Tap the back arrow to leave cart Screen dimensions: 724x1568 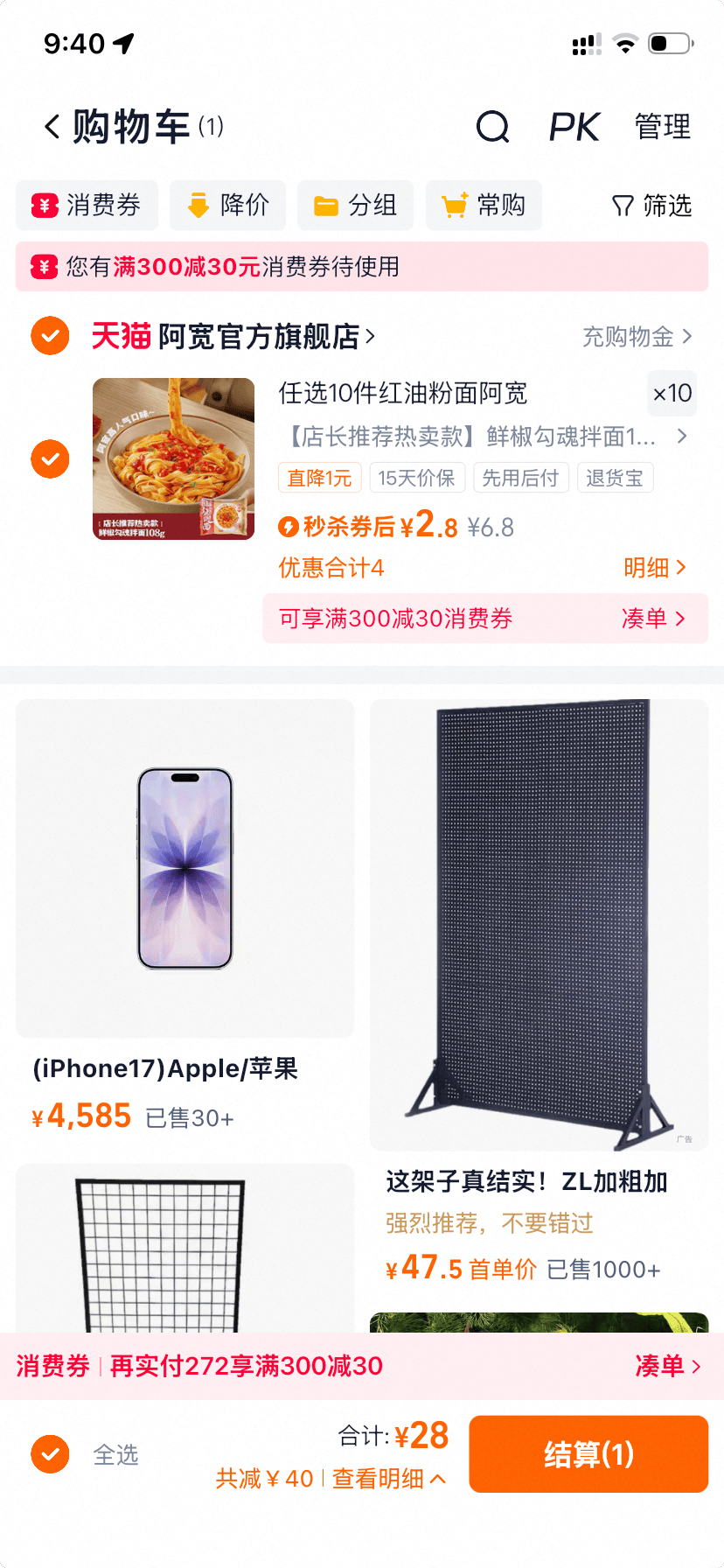[50, 126]
